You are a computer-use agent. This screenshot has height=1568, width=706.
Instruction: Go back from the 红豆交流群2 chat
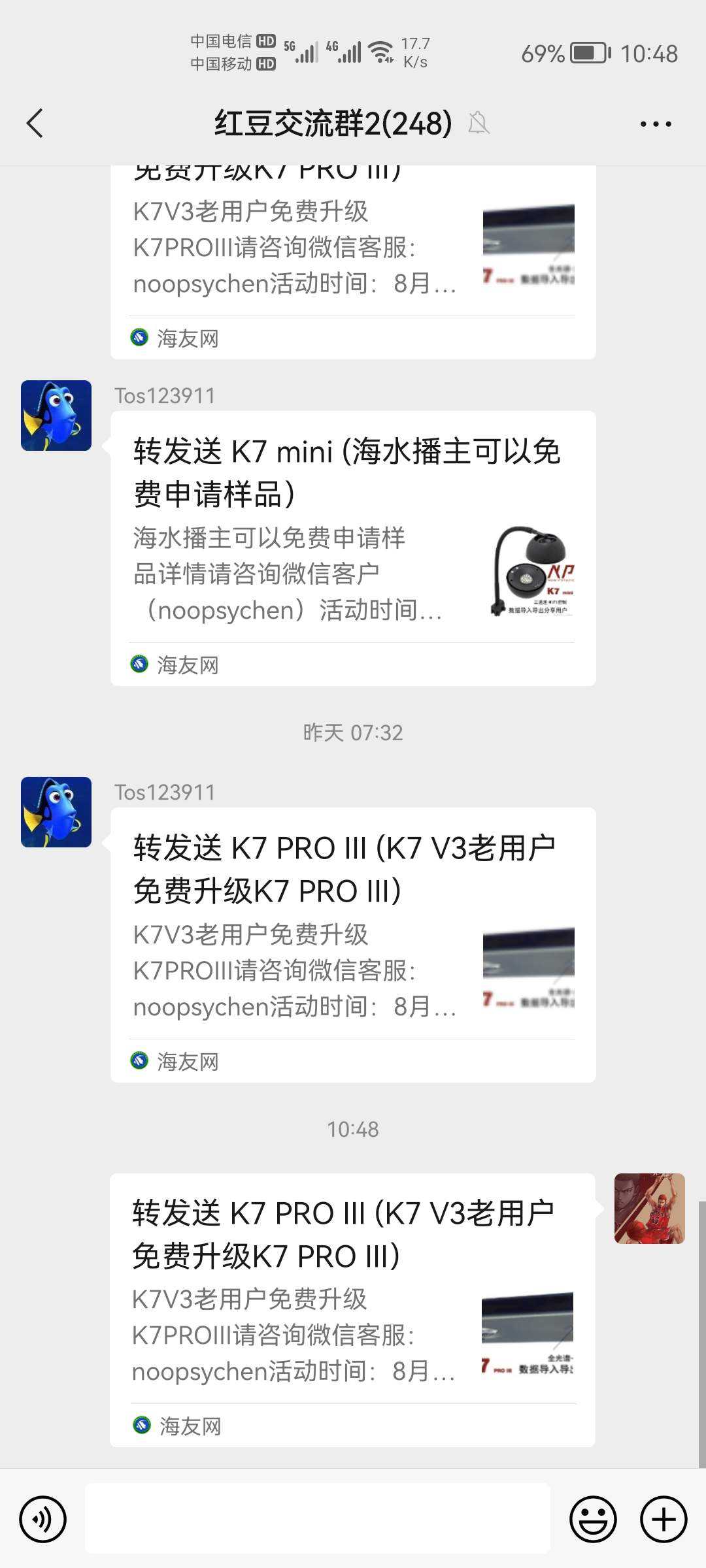point(35,123)
